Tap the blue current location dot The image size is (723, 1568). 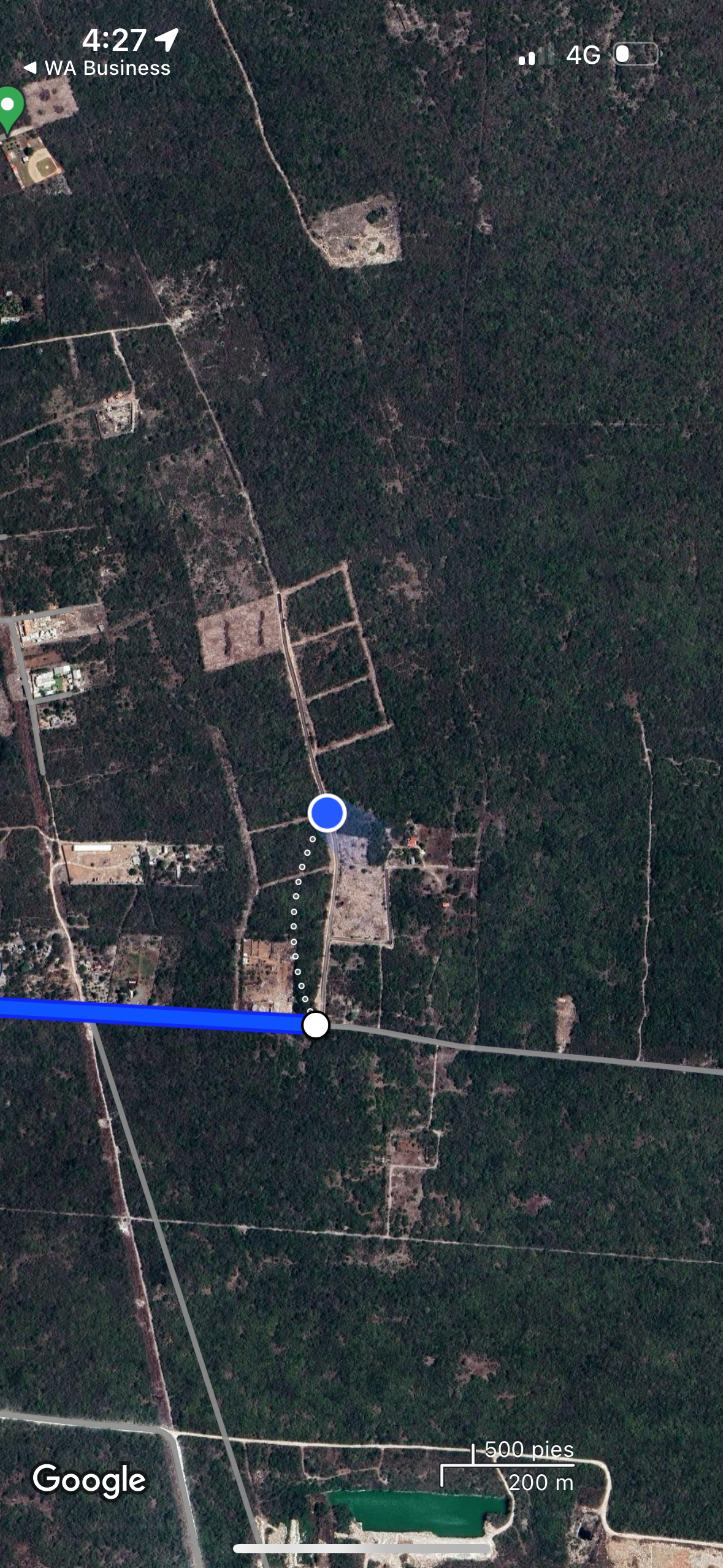[x=327, y=812]
